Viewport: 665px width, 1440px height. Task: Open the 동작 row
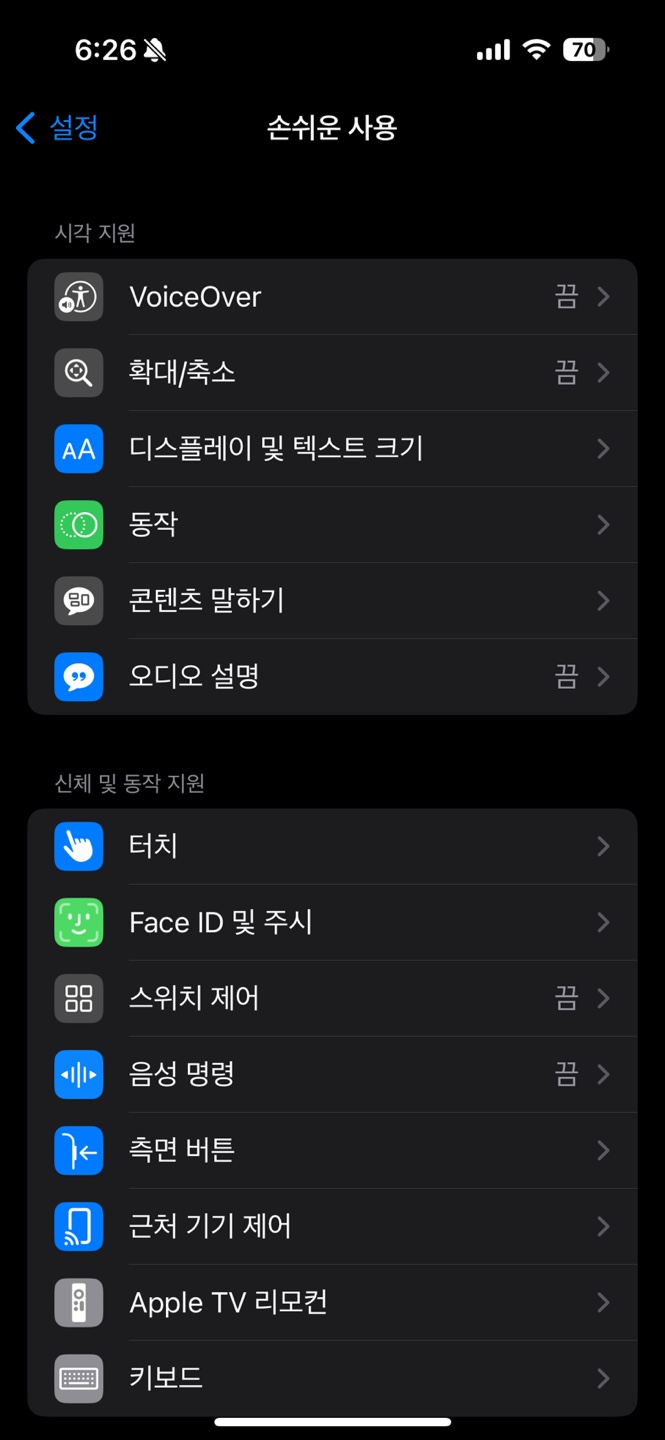click(332, 525)
